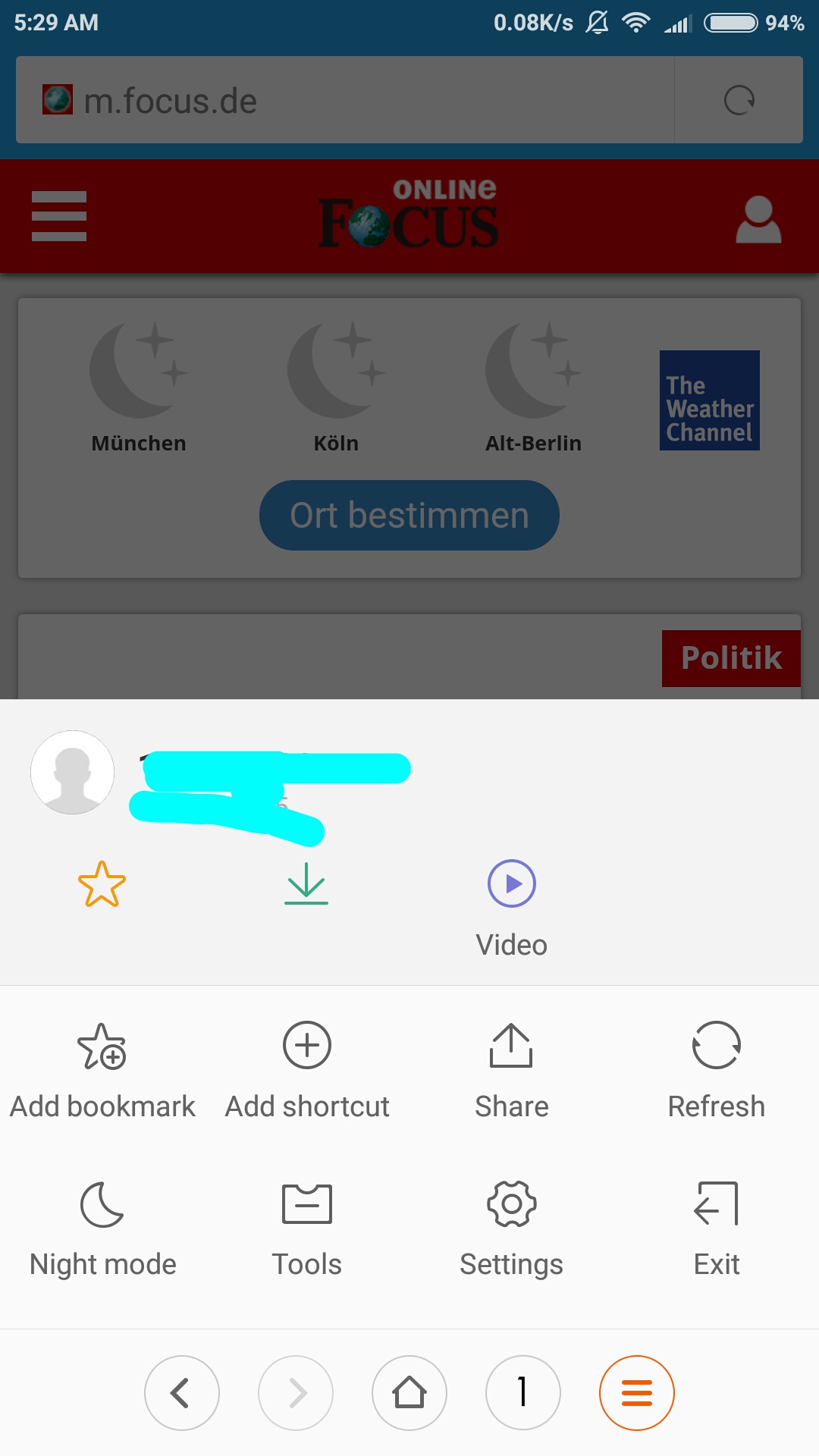Open the bookmarks star icon
Screen dimensions: 819x1456
(x=102, y=884)
